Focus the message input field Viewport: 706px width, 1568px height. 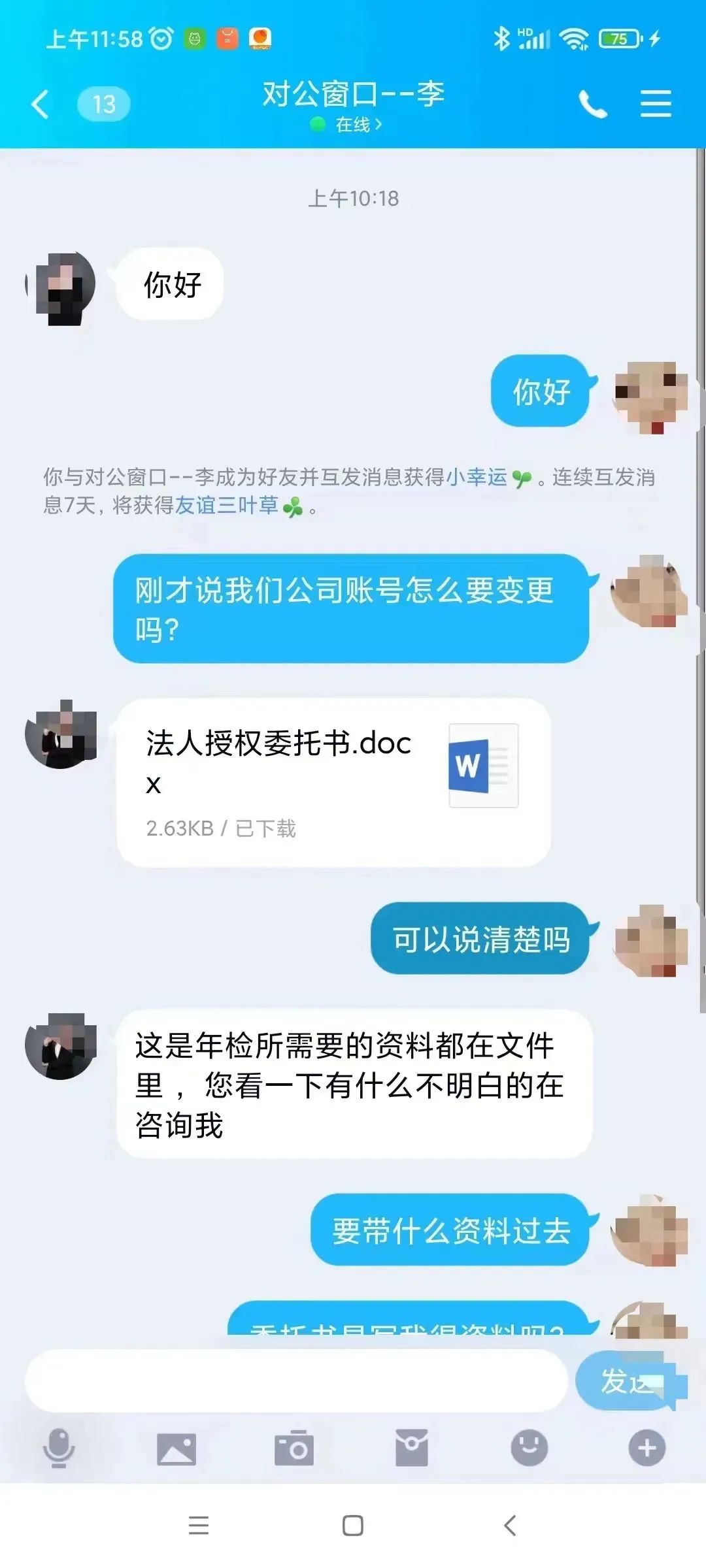pos(295,1381)
